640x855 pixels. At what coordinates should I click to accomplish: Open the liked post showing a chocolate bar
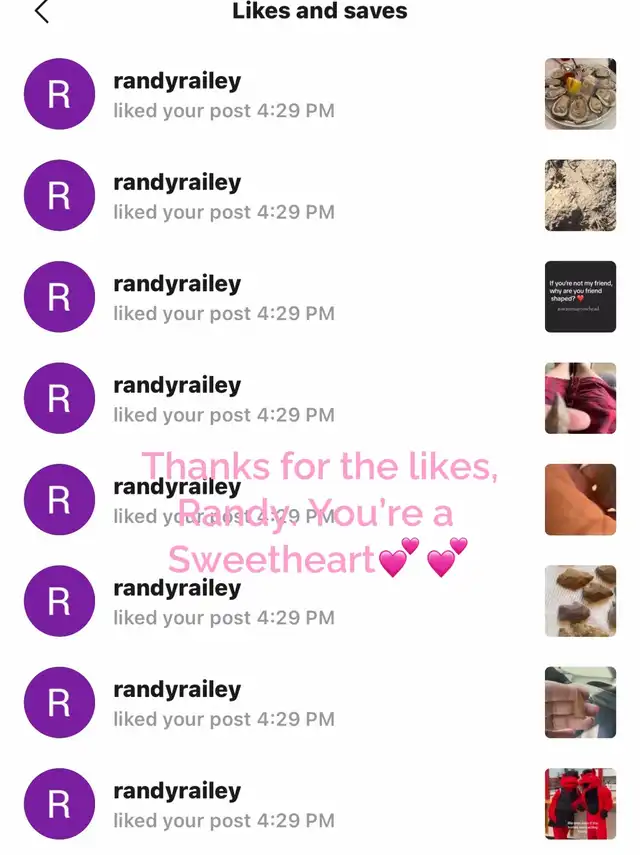(x=580, y=702)
